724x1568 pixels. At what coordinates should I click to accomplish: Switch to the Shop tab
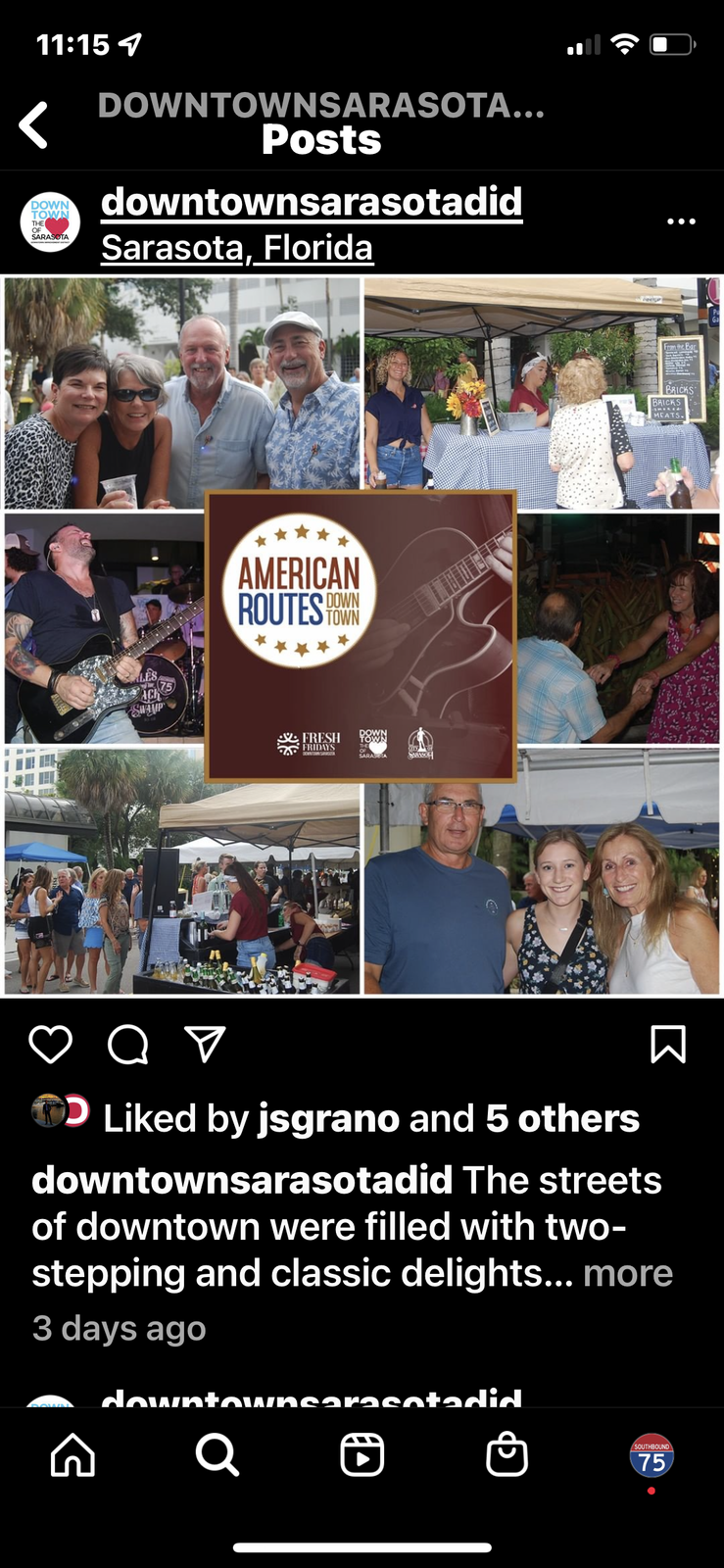[x=507, y=1455]
